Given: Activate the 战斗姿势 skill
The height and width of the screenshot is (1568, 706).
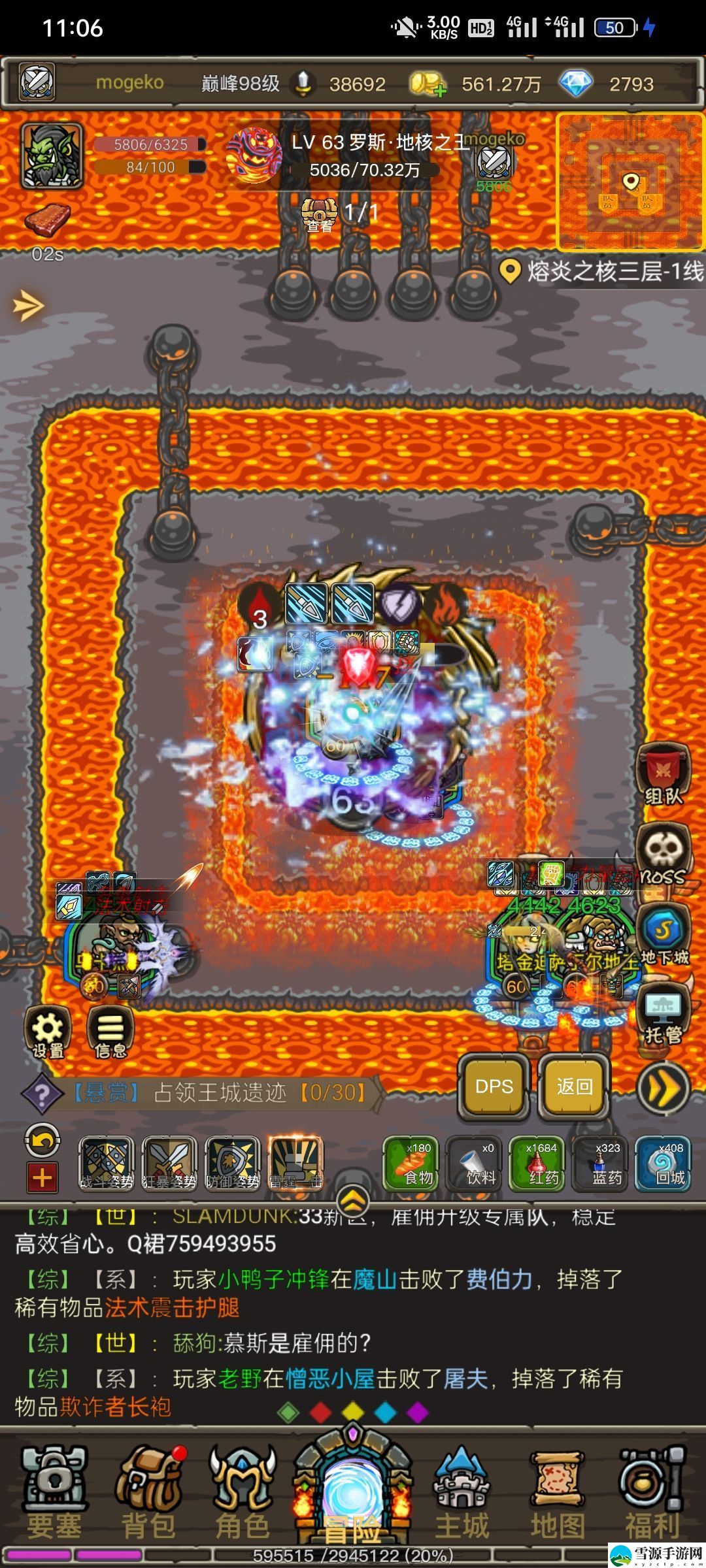Looking at the screenshot, I should 107,1164.
